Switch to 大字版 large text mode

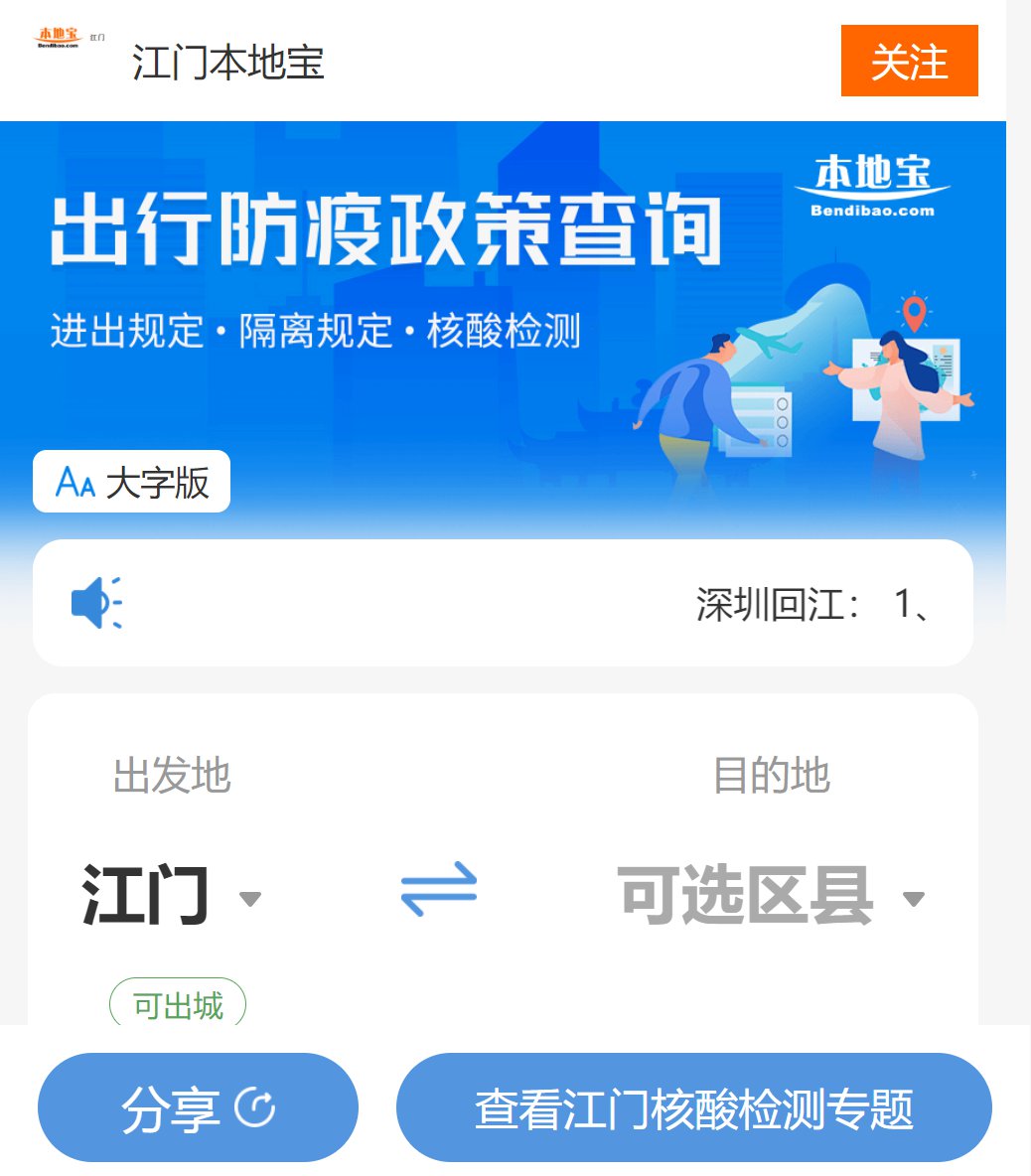[132, 483]
